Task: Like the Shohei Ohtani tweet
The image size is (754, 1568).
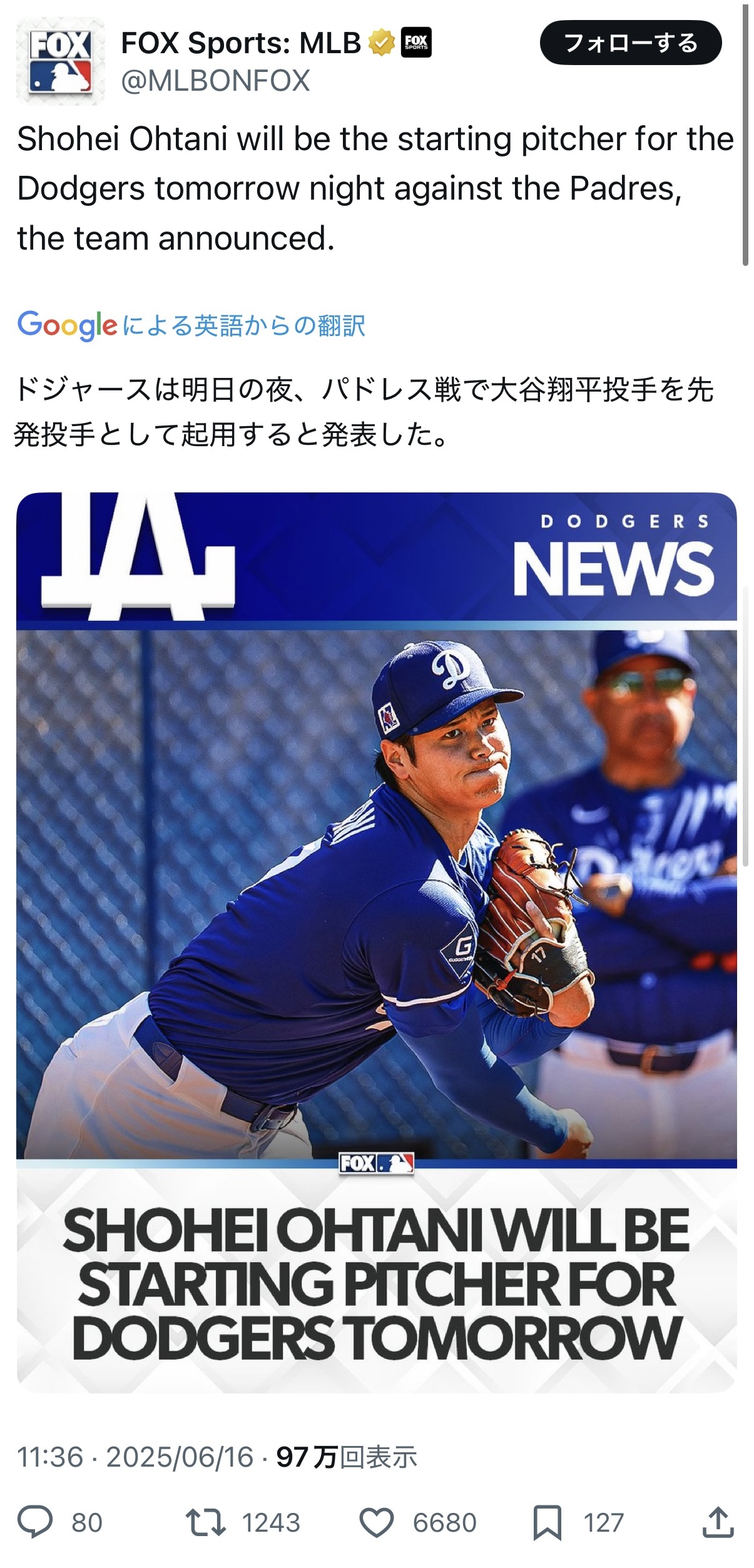Action: click(376, 1522)
